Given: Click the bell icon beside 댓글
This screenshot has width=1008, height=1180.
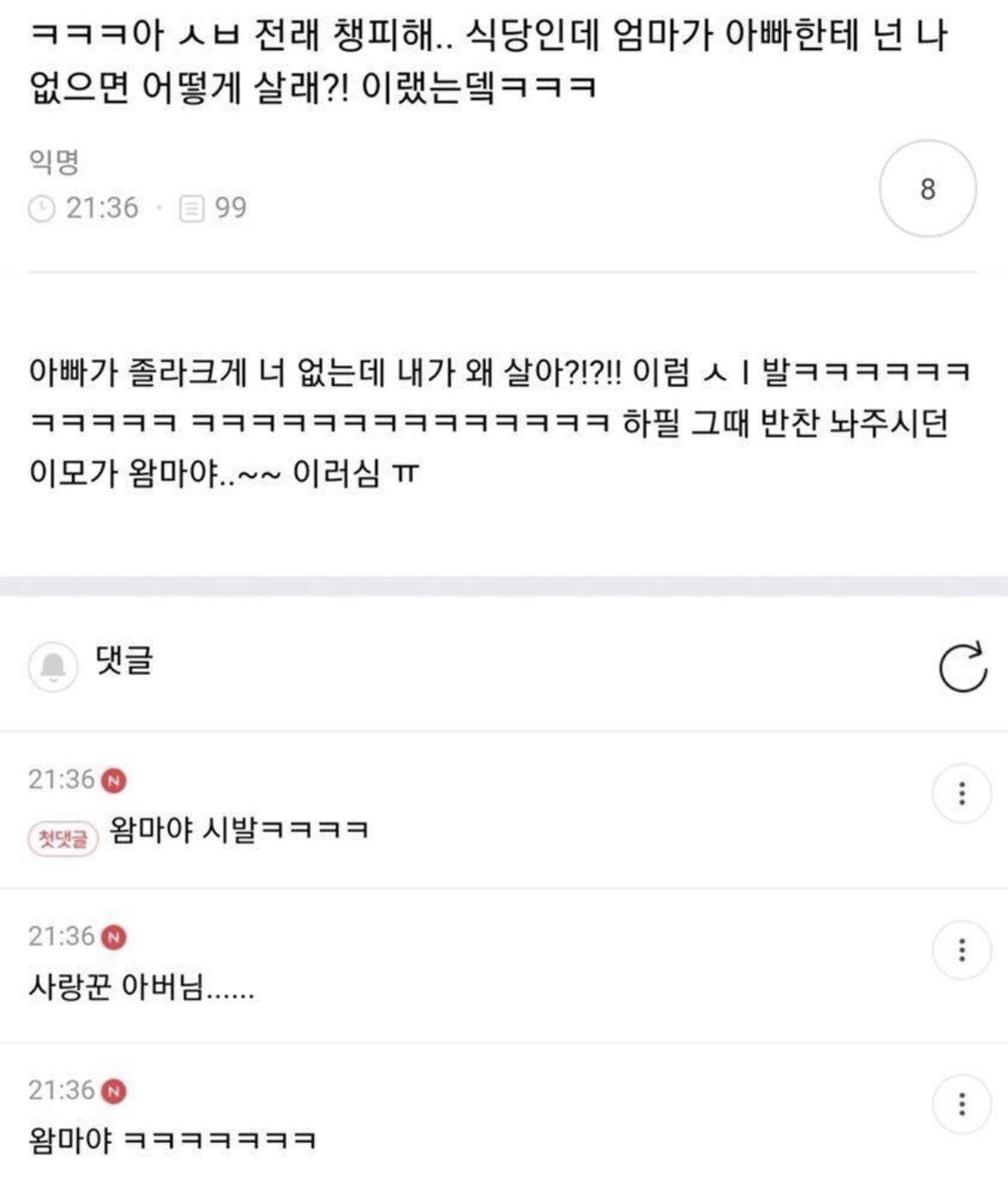Looking at the screenshot, I should click(x=53, y=663).
